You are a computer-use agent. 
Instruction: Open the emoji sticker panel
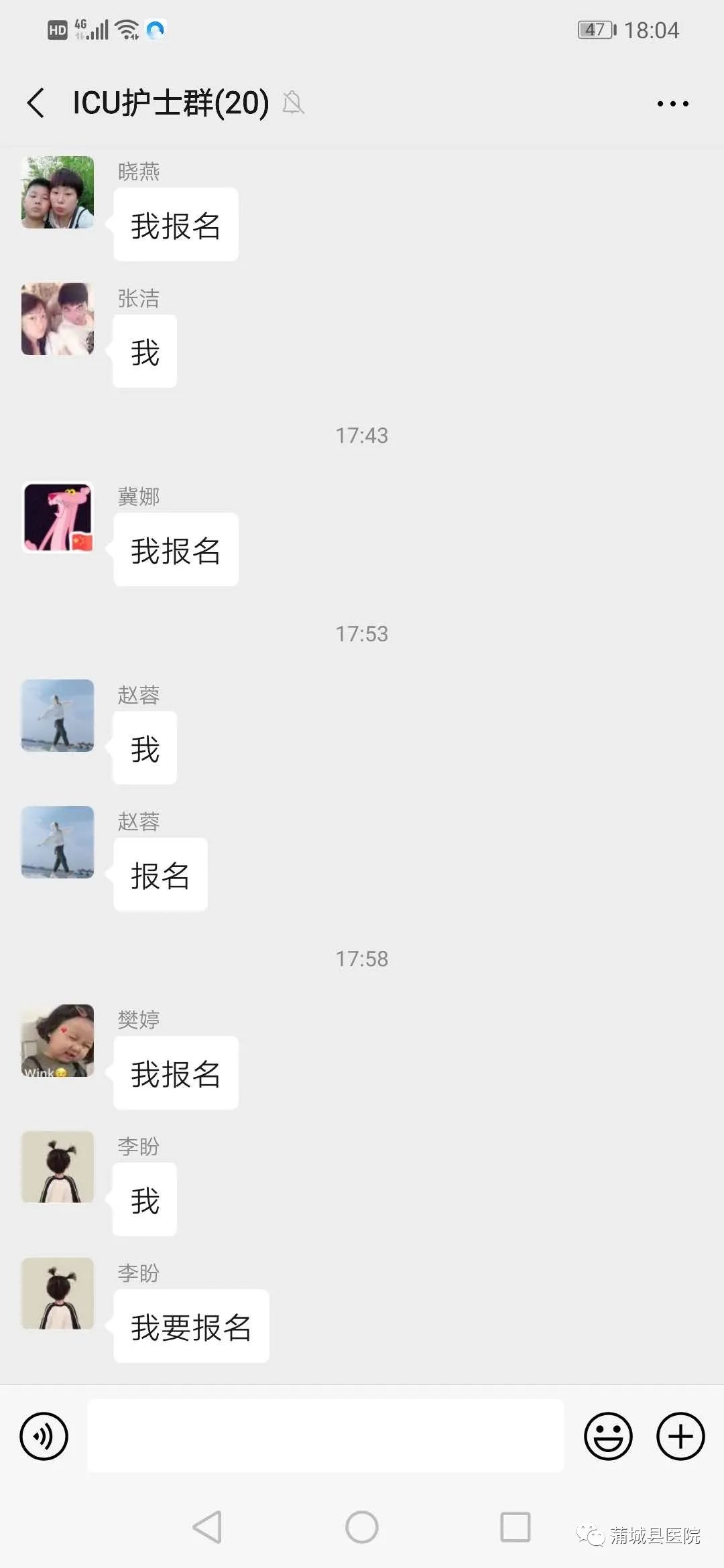[x=608, y=1436]
